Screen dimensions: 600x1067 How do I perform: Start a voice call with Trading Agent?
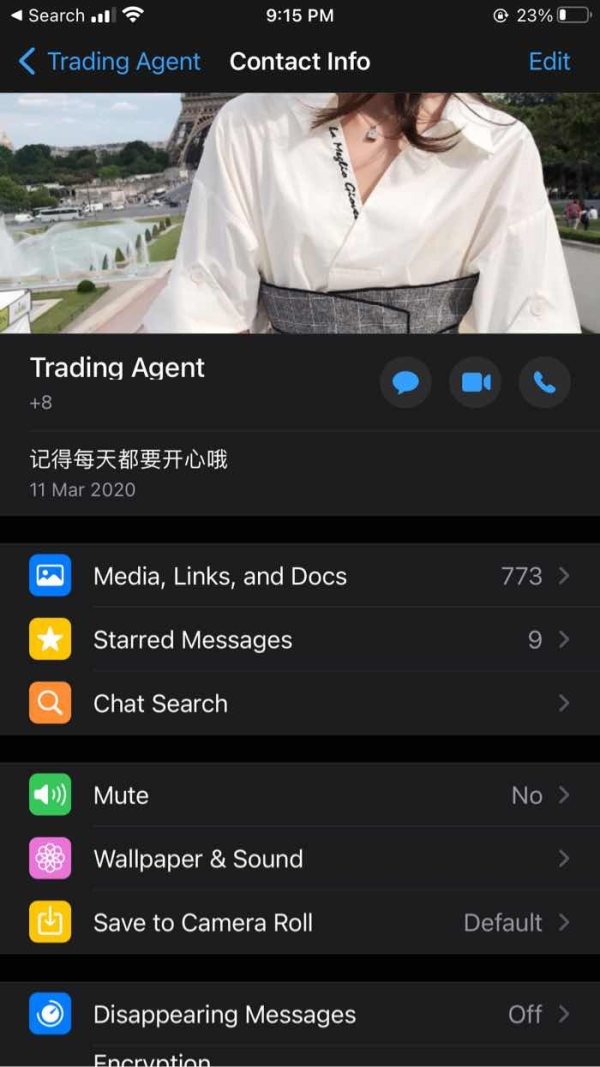coord(545,383)
